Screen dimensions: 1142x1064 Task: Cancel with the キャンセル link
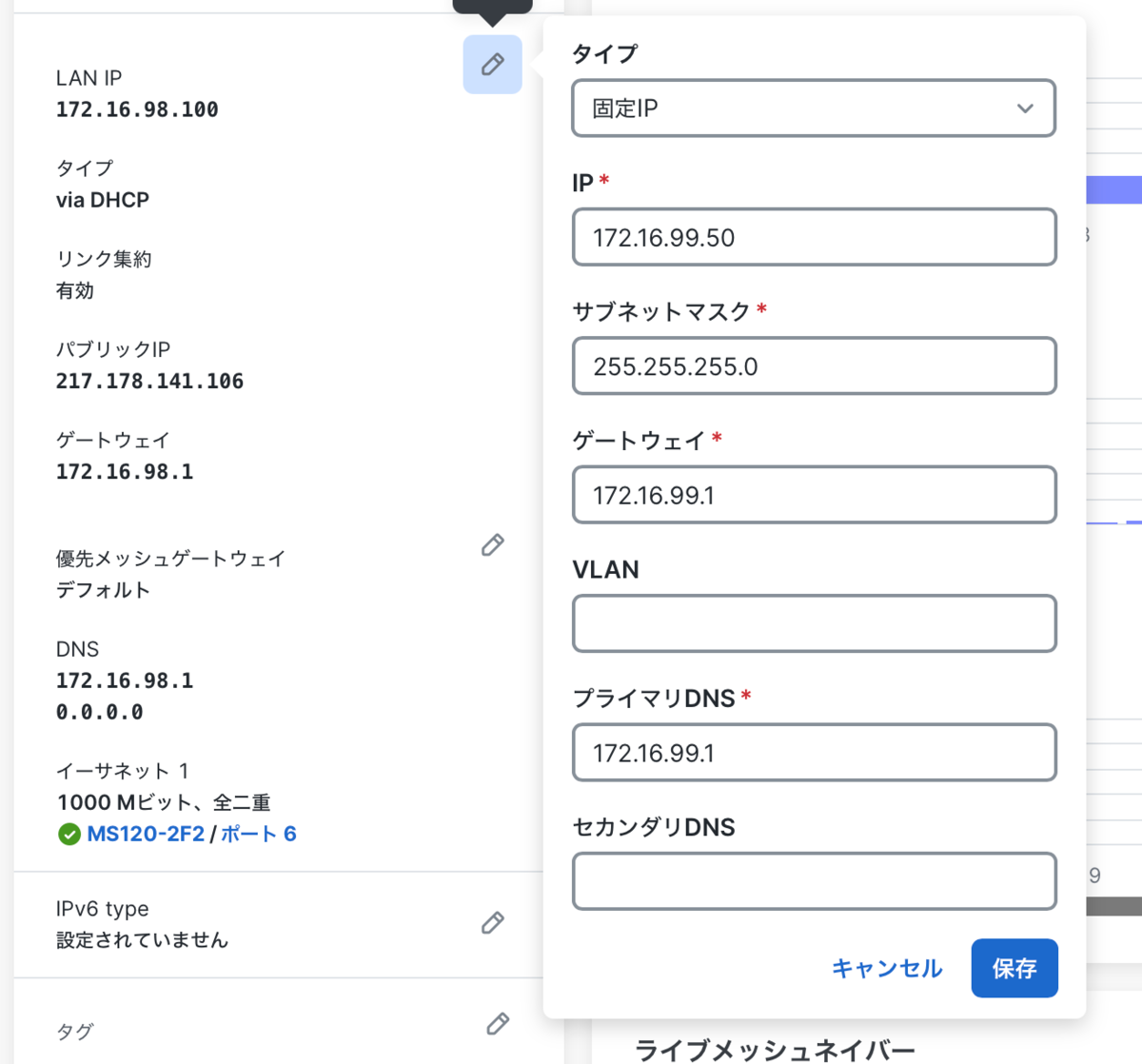coord(887,969)
